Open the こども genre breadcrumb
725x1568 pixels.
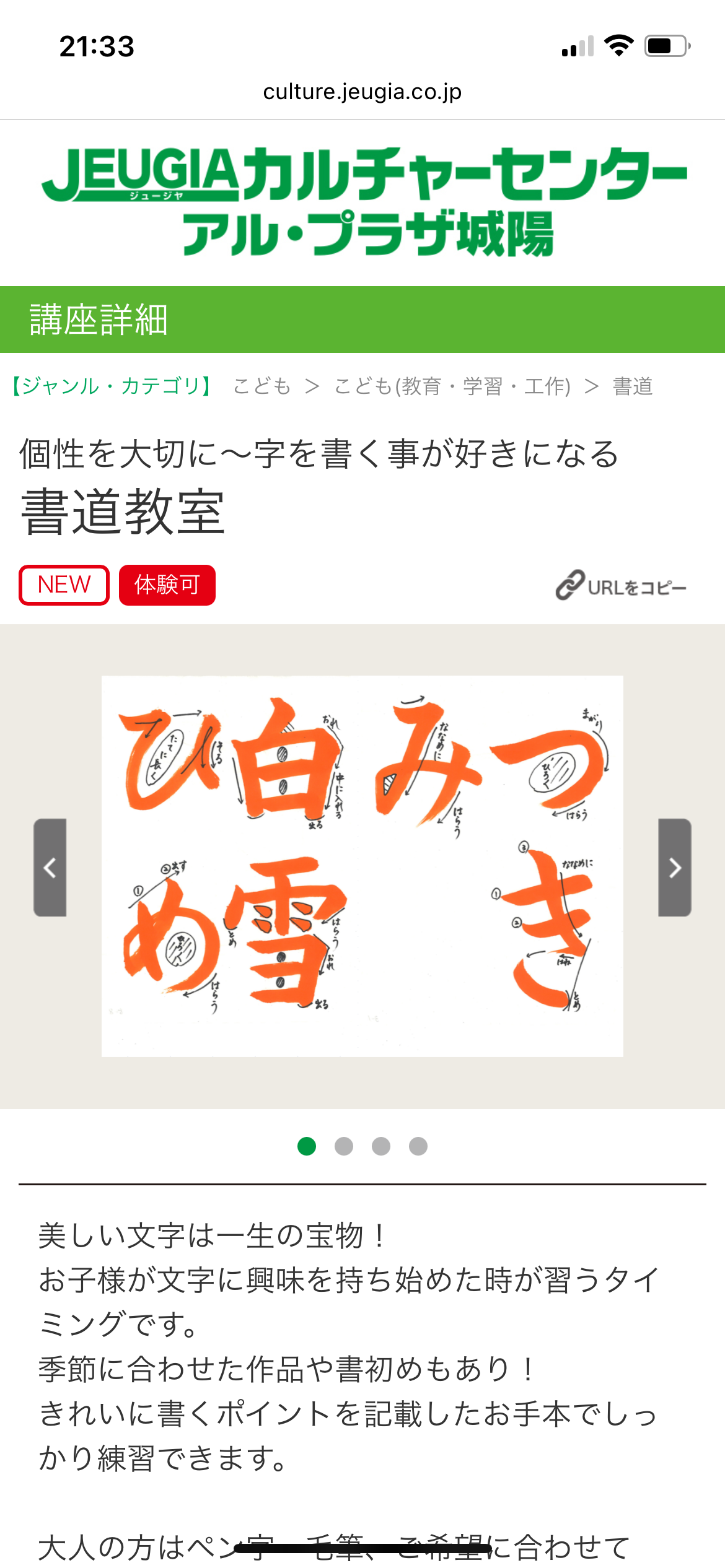click(x=261, y=386)
